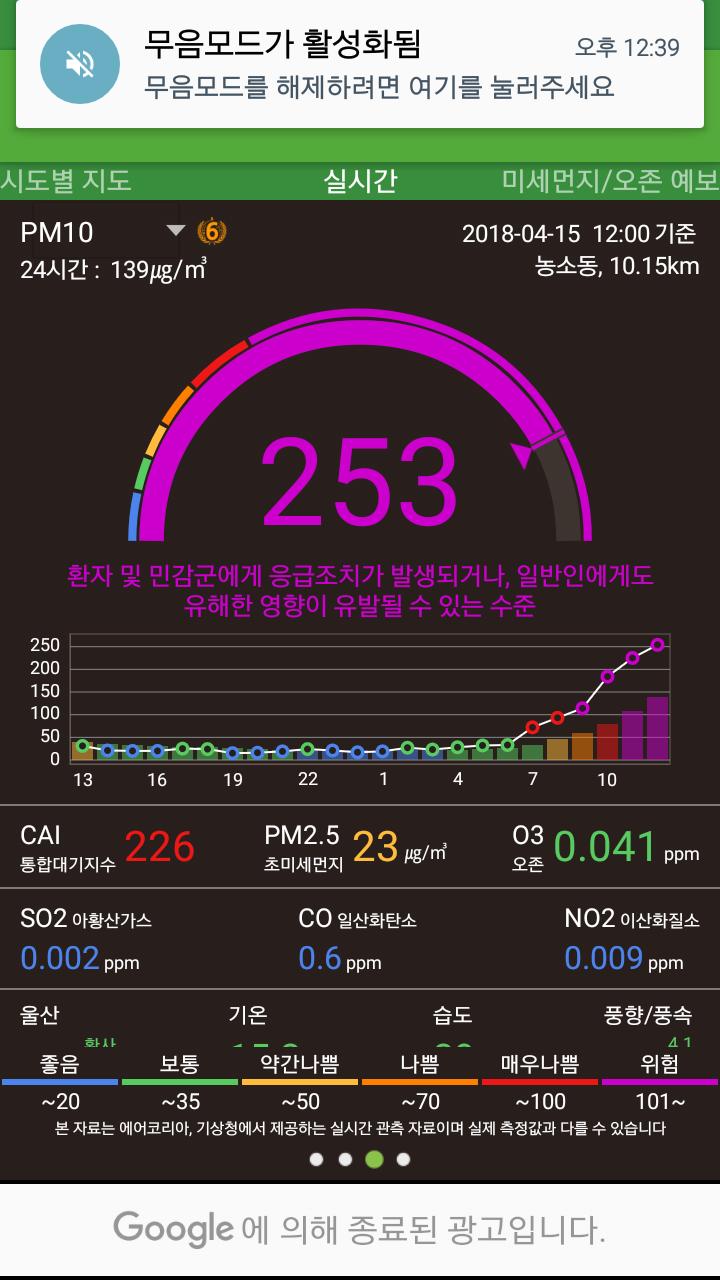The width and height of the screenshot is (720, 1280).
Task: Switch to the 미세먼지/오존 예보 tab
Action: [x=609, y=180]
